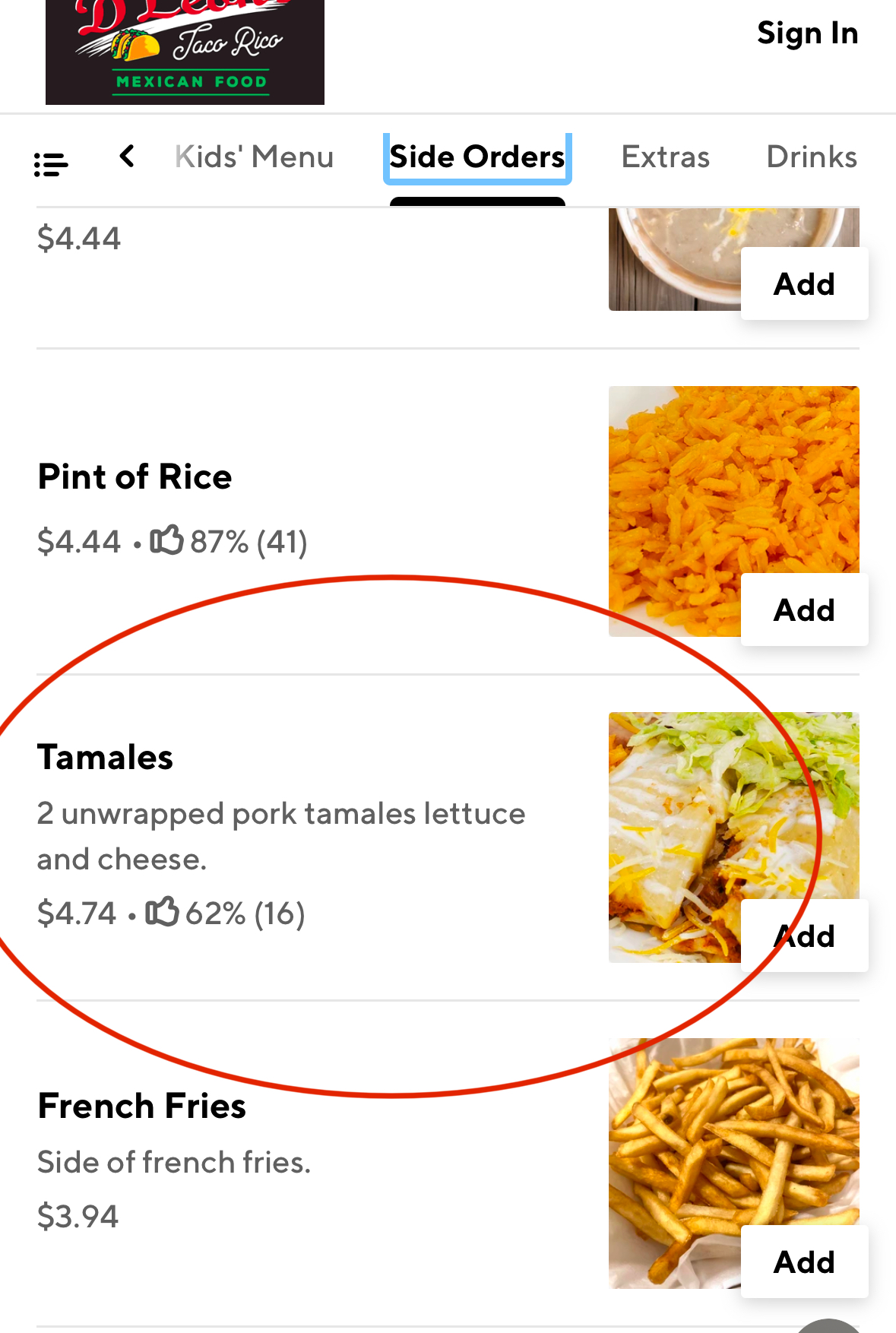Add Tamales to the order
This screenshot has width=896, height=1333.
click(804, 936)
